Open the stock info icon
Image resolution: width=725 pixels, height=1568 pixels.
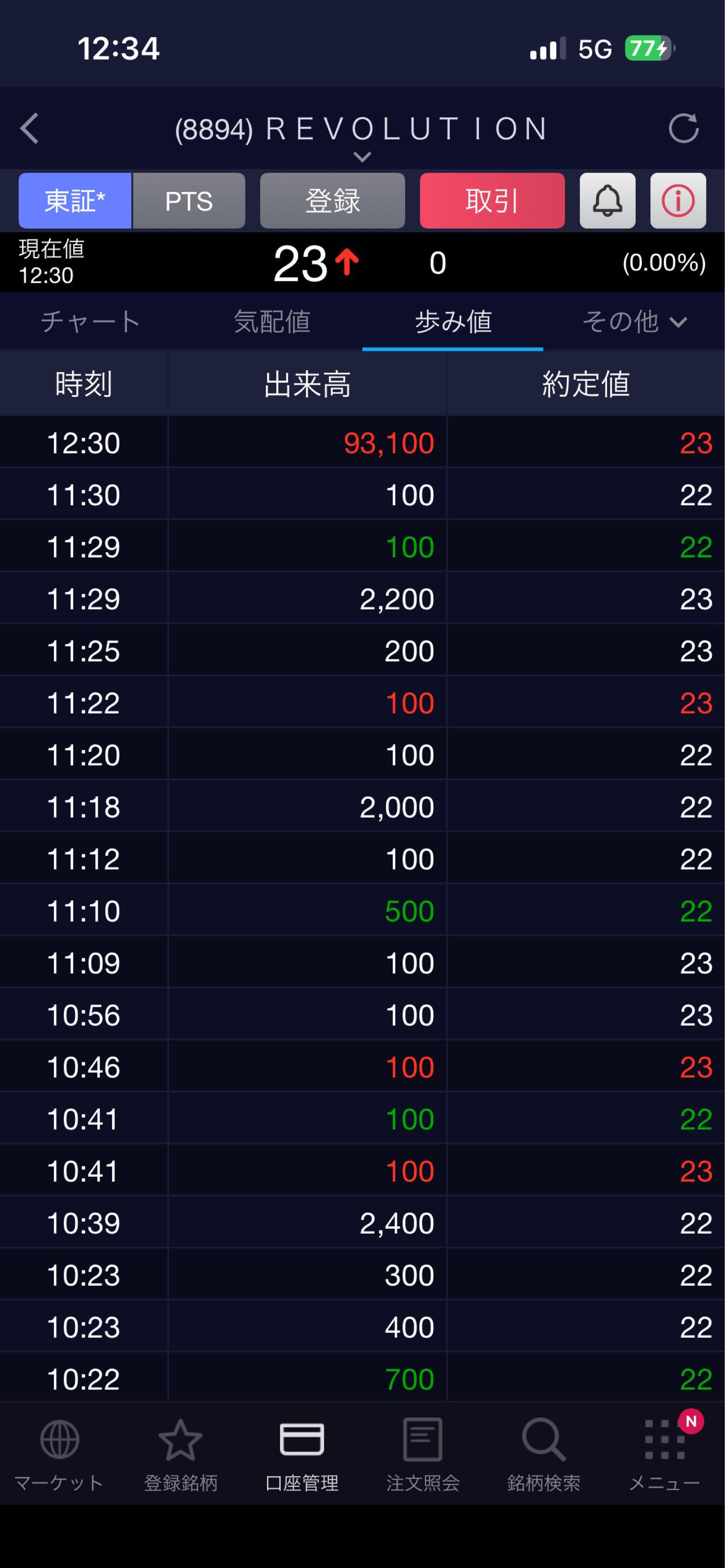[678, 201]
